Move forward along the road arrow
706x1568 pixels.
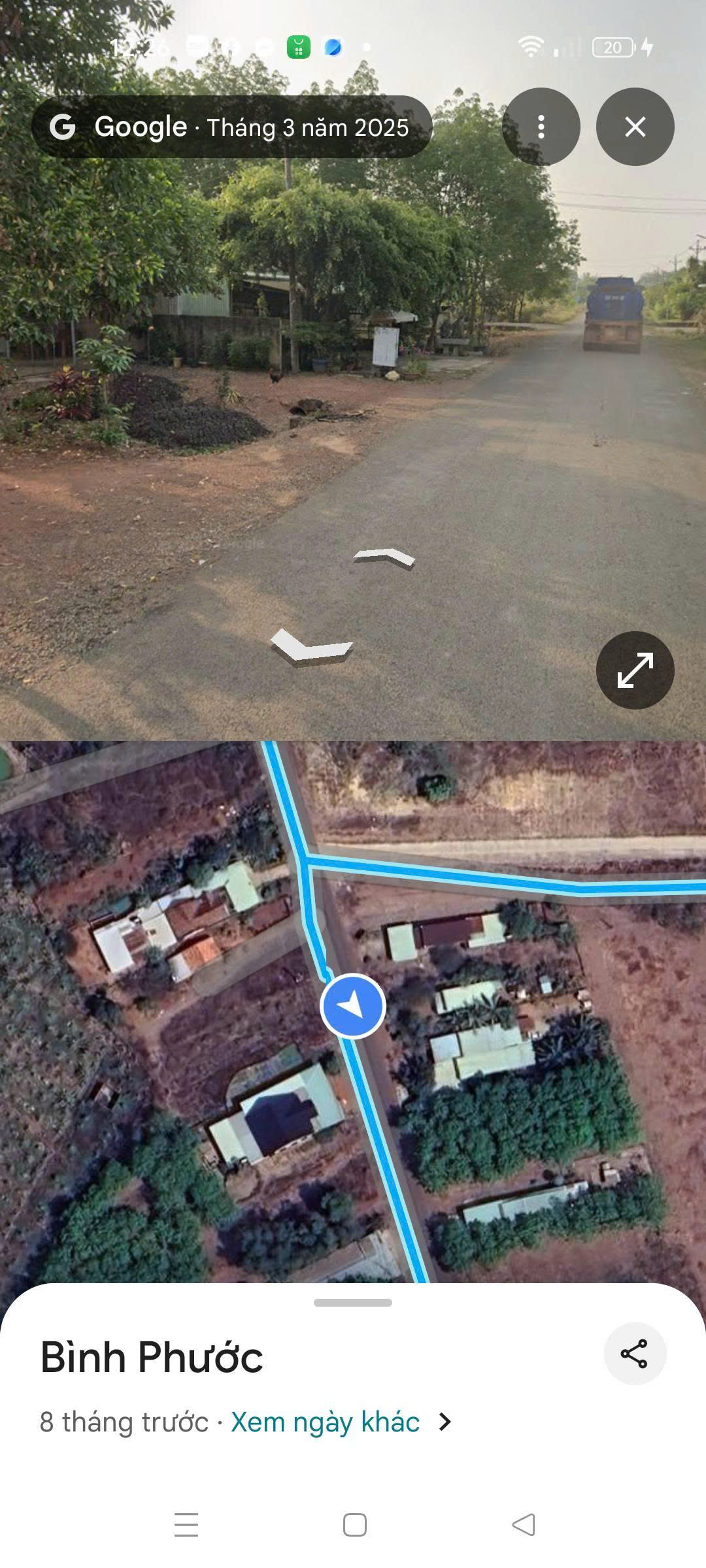pos(384,557)
